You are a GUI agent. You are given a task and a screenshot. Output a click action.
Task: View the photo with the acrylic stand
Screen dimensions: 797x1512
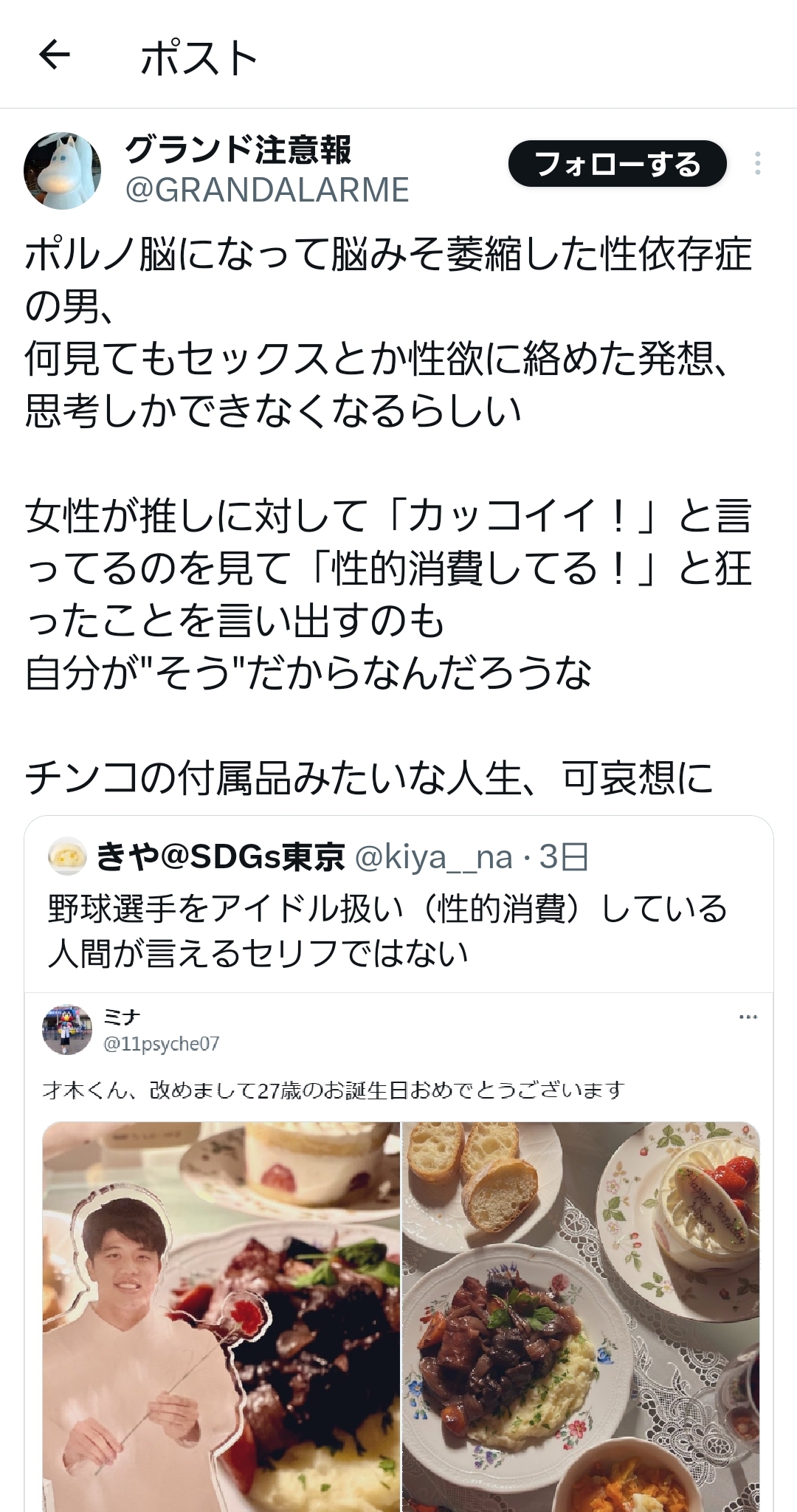tap(221, 1314)
